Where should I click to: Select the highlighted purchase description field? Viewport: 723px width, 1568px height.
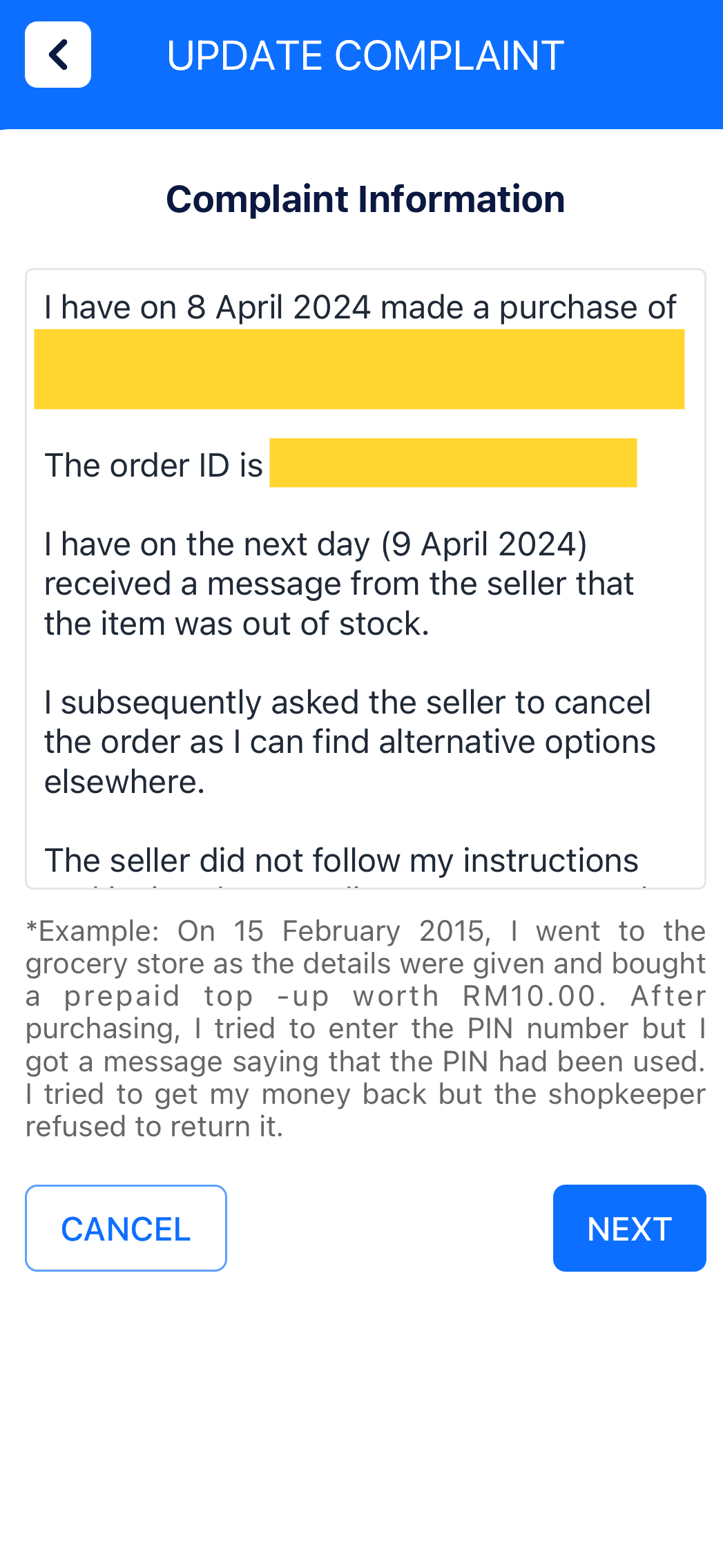[x=360, y=370]
